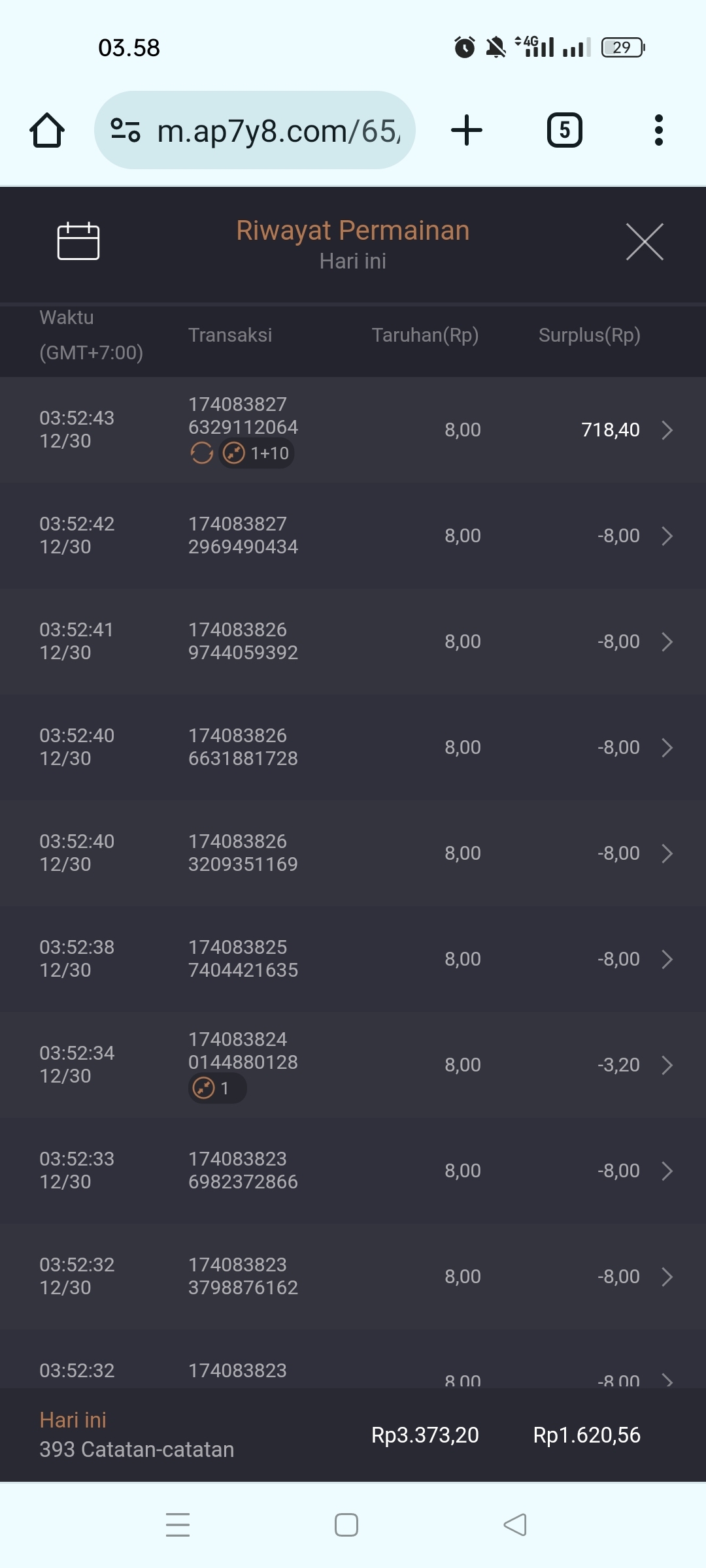Open the calendar date picker

coord(78,241)
